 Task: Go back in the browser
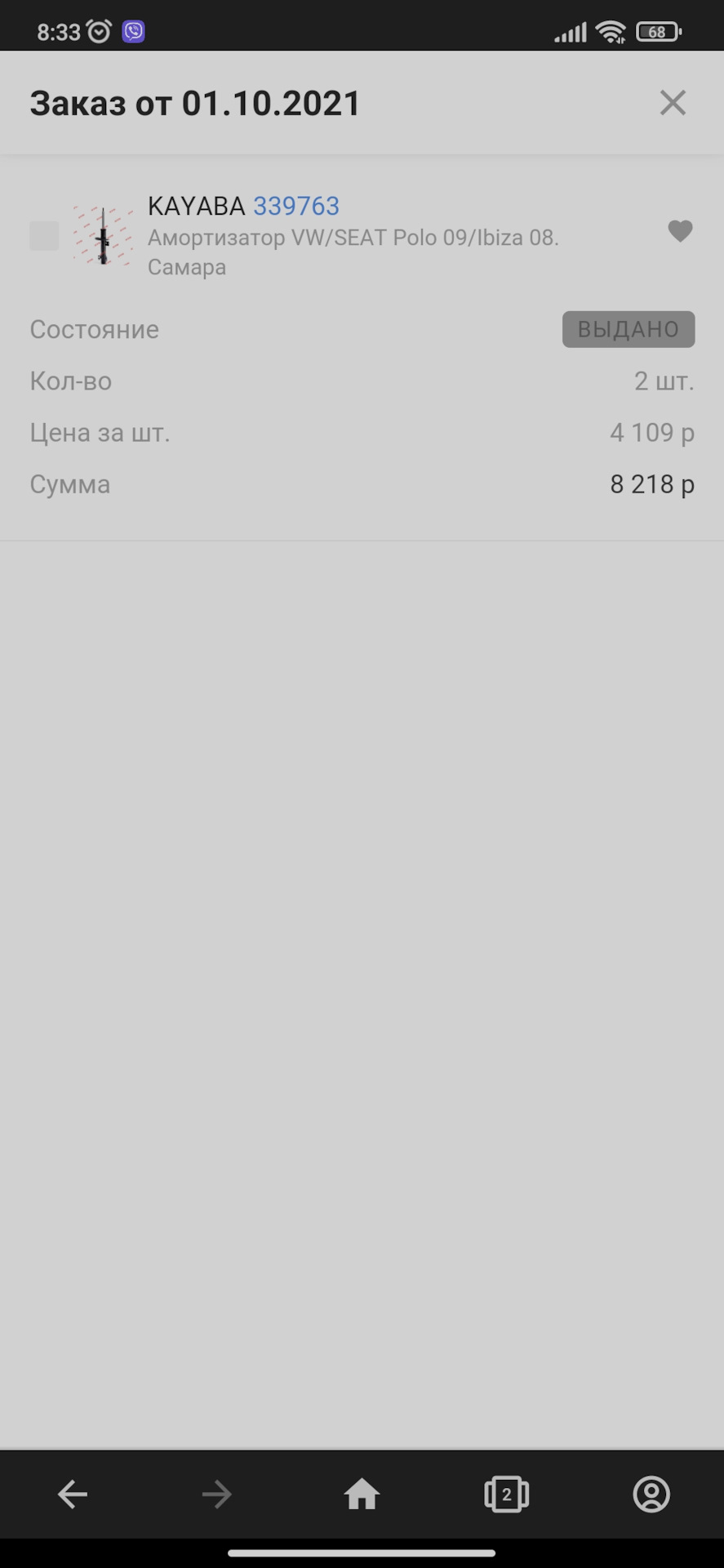coord(73,1494)
